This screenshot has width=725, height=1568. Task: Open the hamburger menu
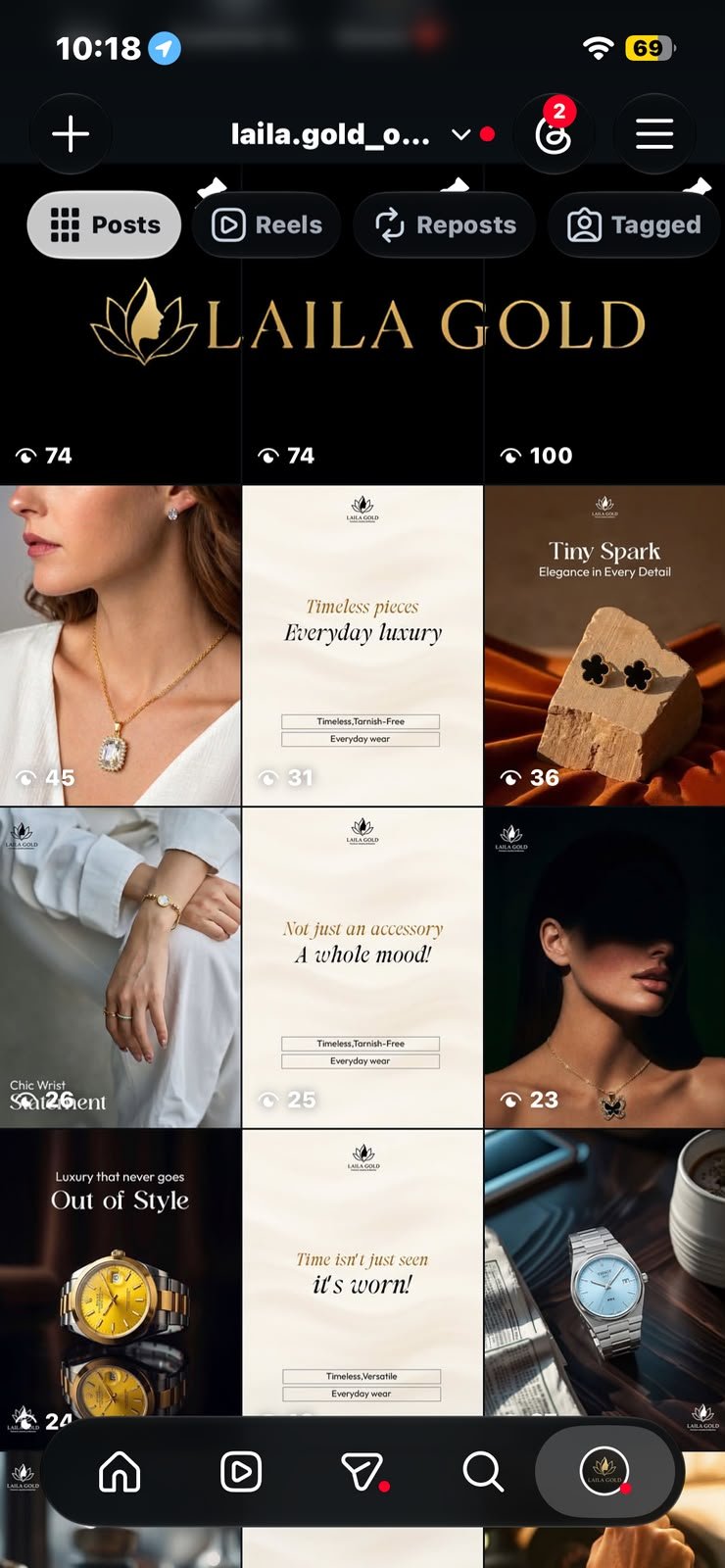pyautogui.click(x=654, y=134)
